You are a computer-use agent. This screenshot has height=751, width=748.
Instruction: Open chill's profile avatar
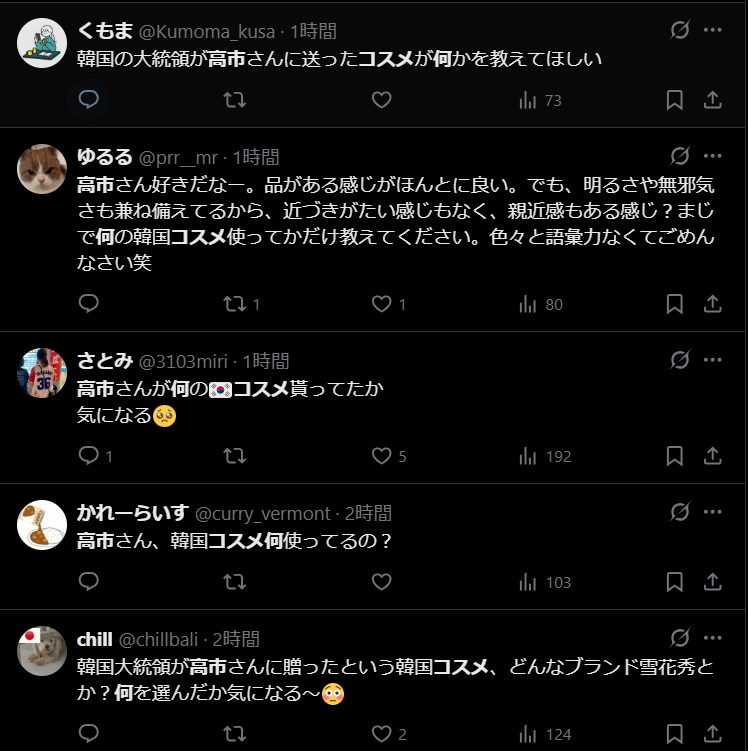(x=42, y=652)
